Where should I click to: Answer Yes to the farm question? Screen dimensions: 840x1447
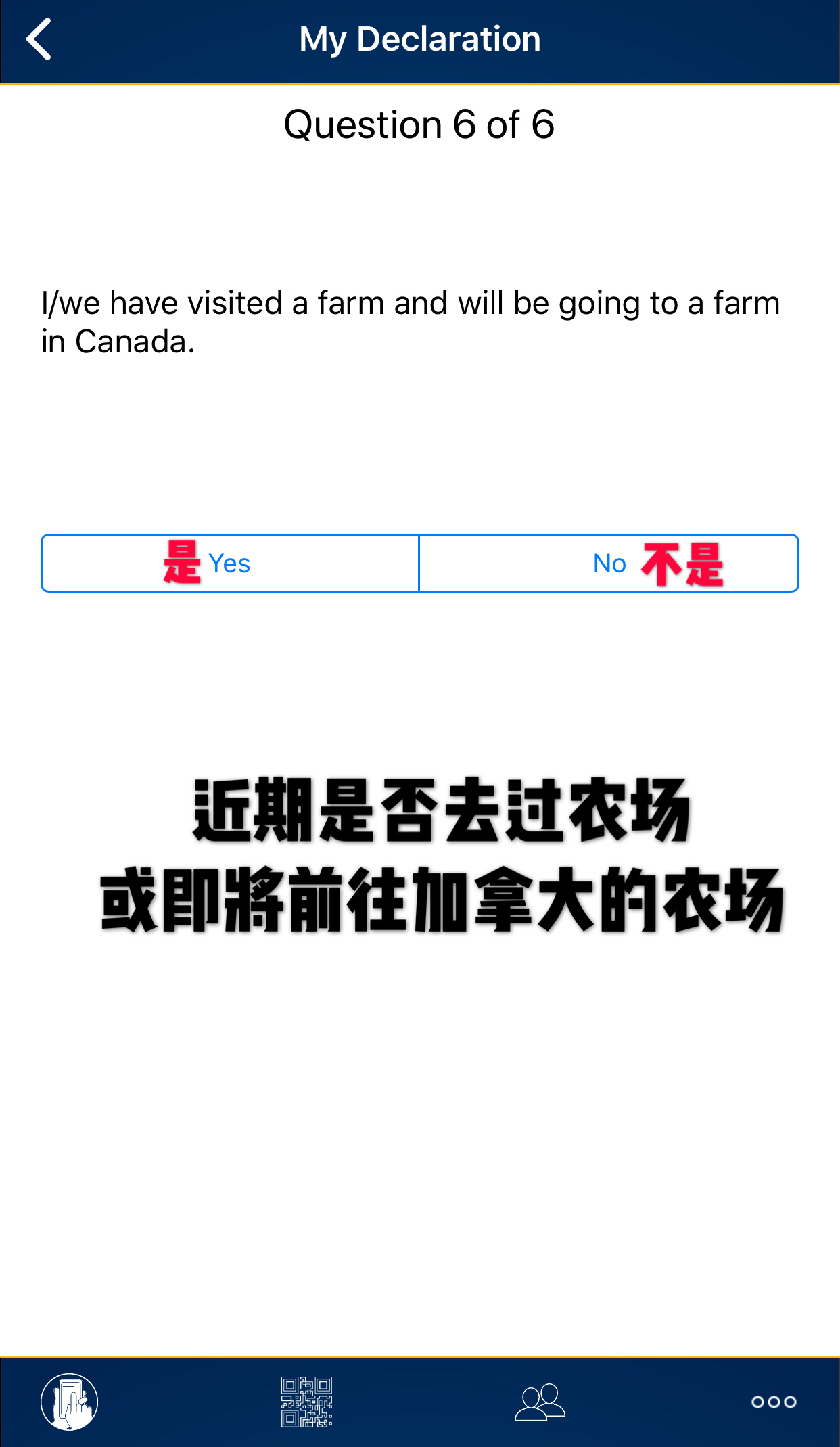pyautogui.click(x=230, y=564)
